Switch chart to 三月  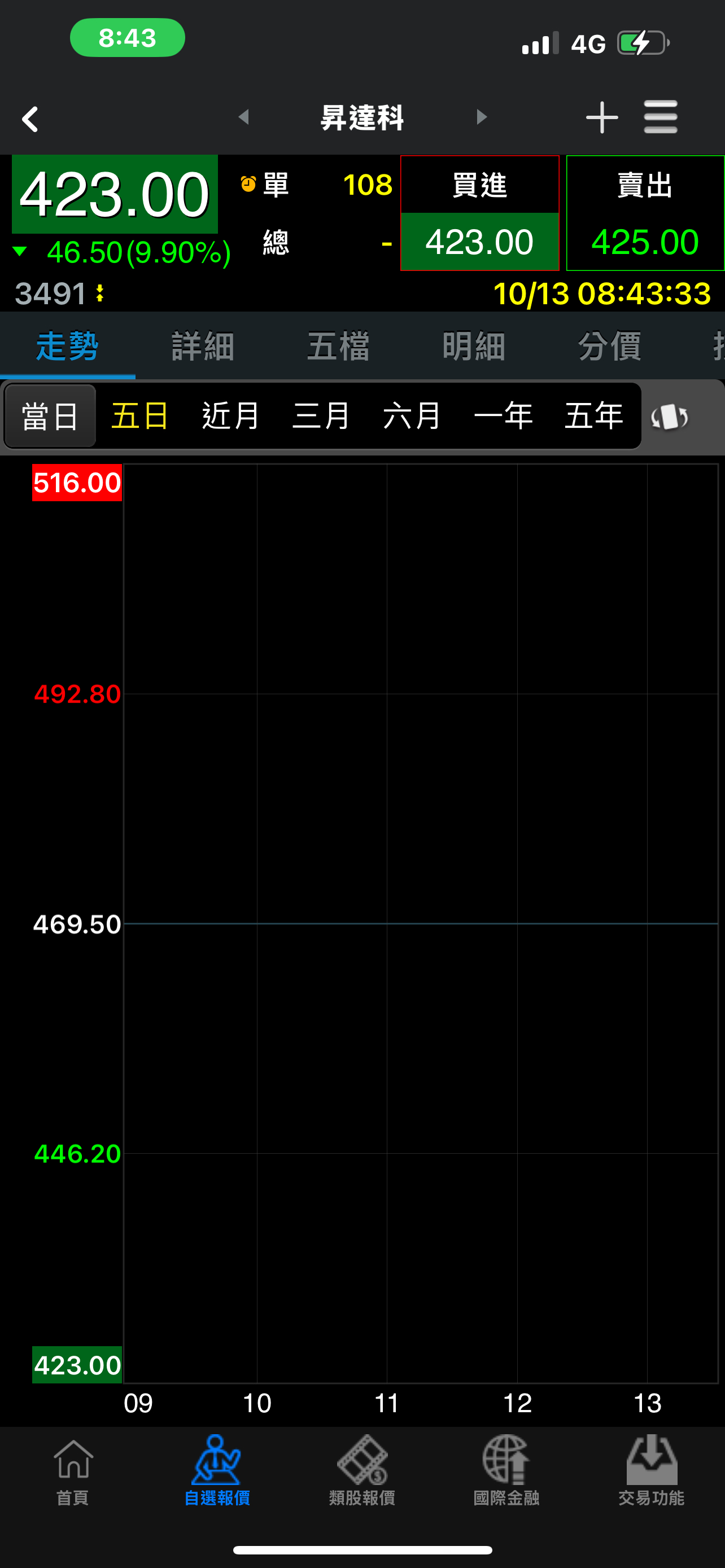click(x=321, y=417)
